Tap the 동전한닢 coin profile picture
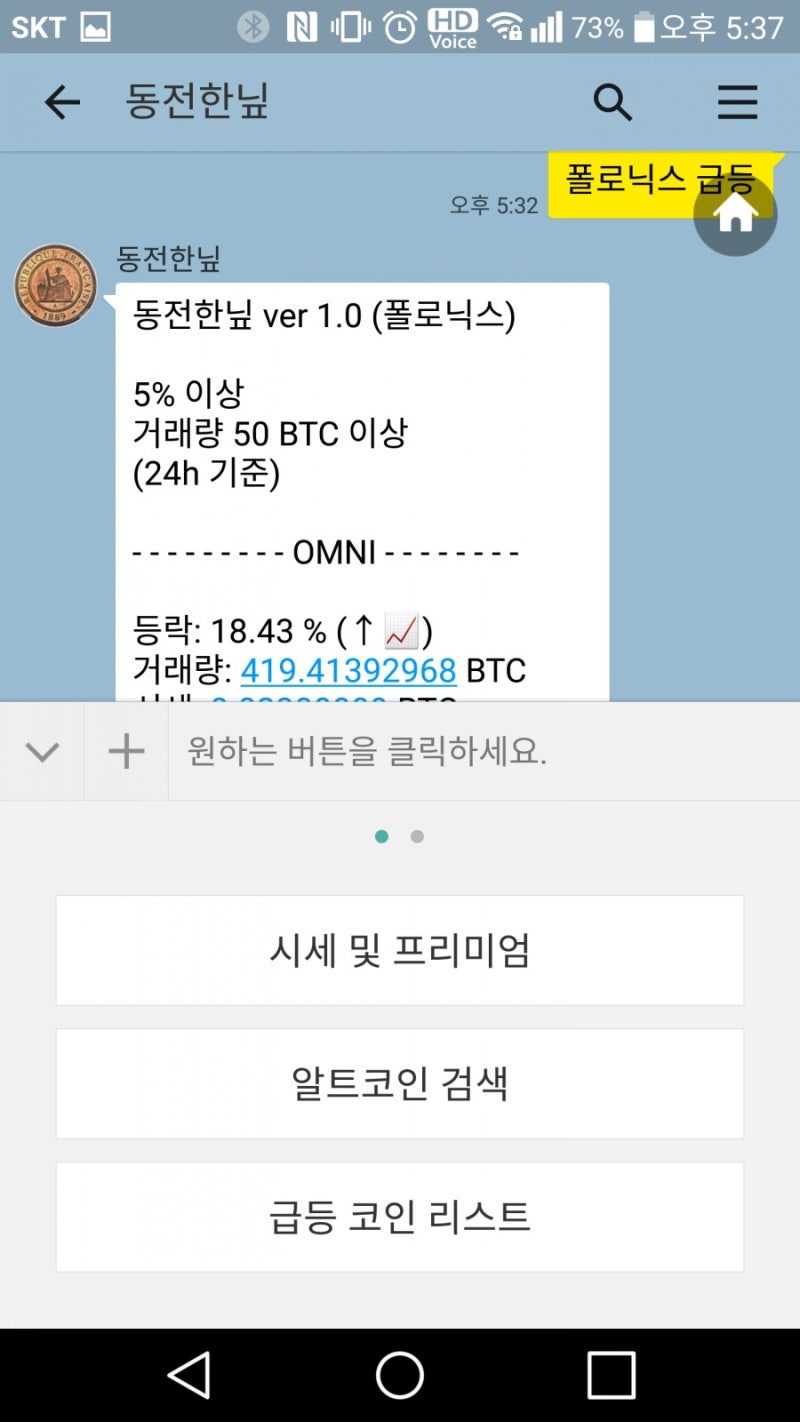This screenshot has width=800, height=1422. coord(55,283)
